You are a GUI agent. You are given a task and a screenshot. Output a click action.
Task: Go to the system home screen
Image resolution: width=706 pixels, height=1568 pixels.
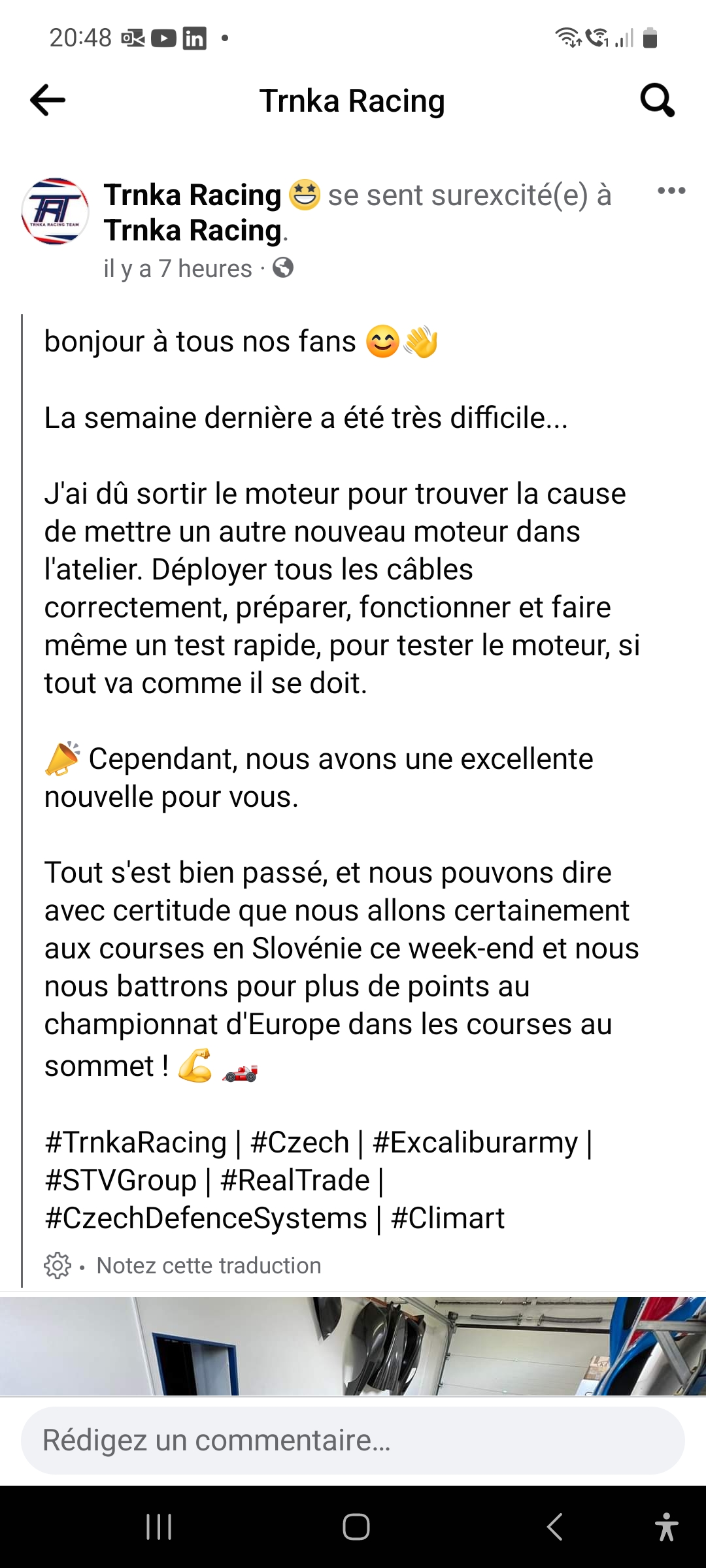point(356,1527)
